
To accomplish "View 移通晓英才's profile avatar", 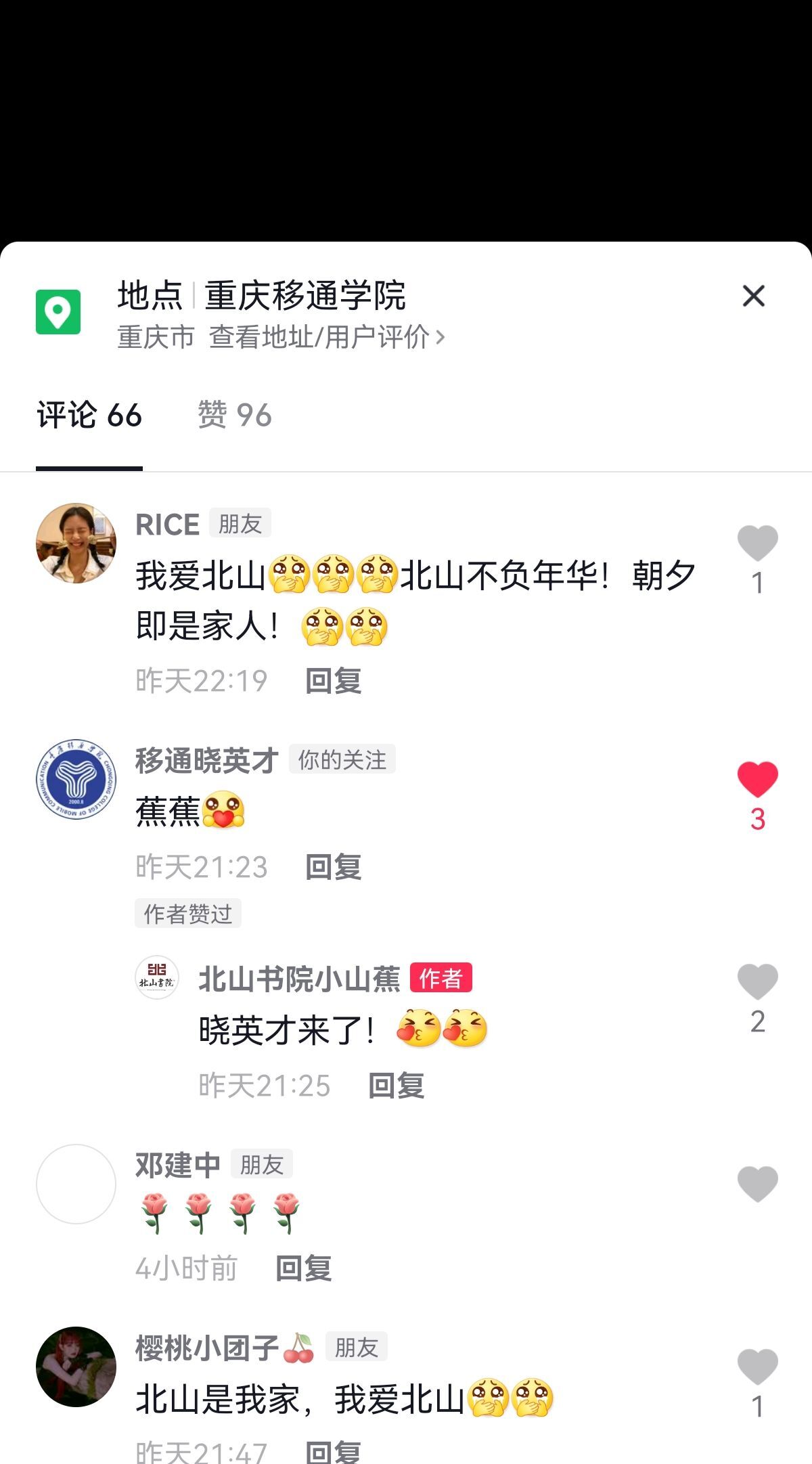I will (x=76, y=779).
